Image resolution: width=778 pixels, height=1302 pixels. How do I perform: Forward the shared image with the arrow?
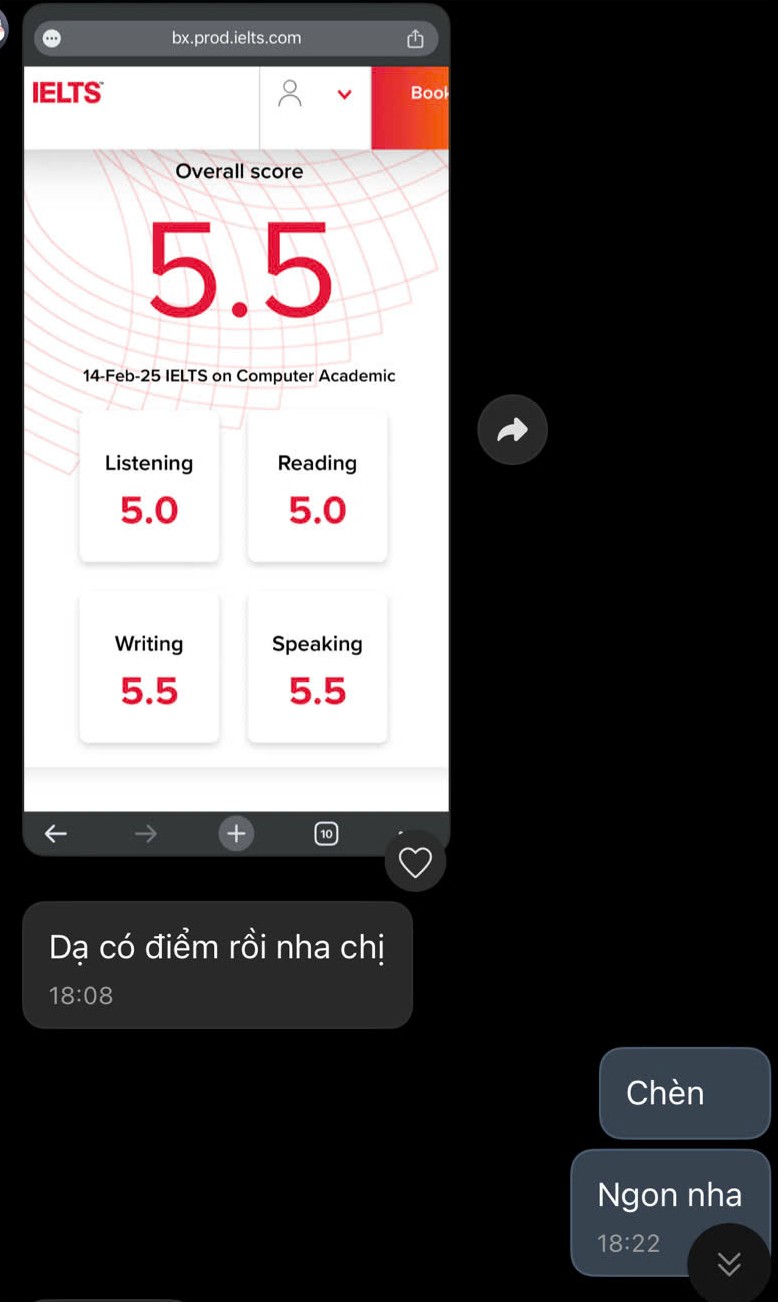click(x=512, y=430)
